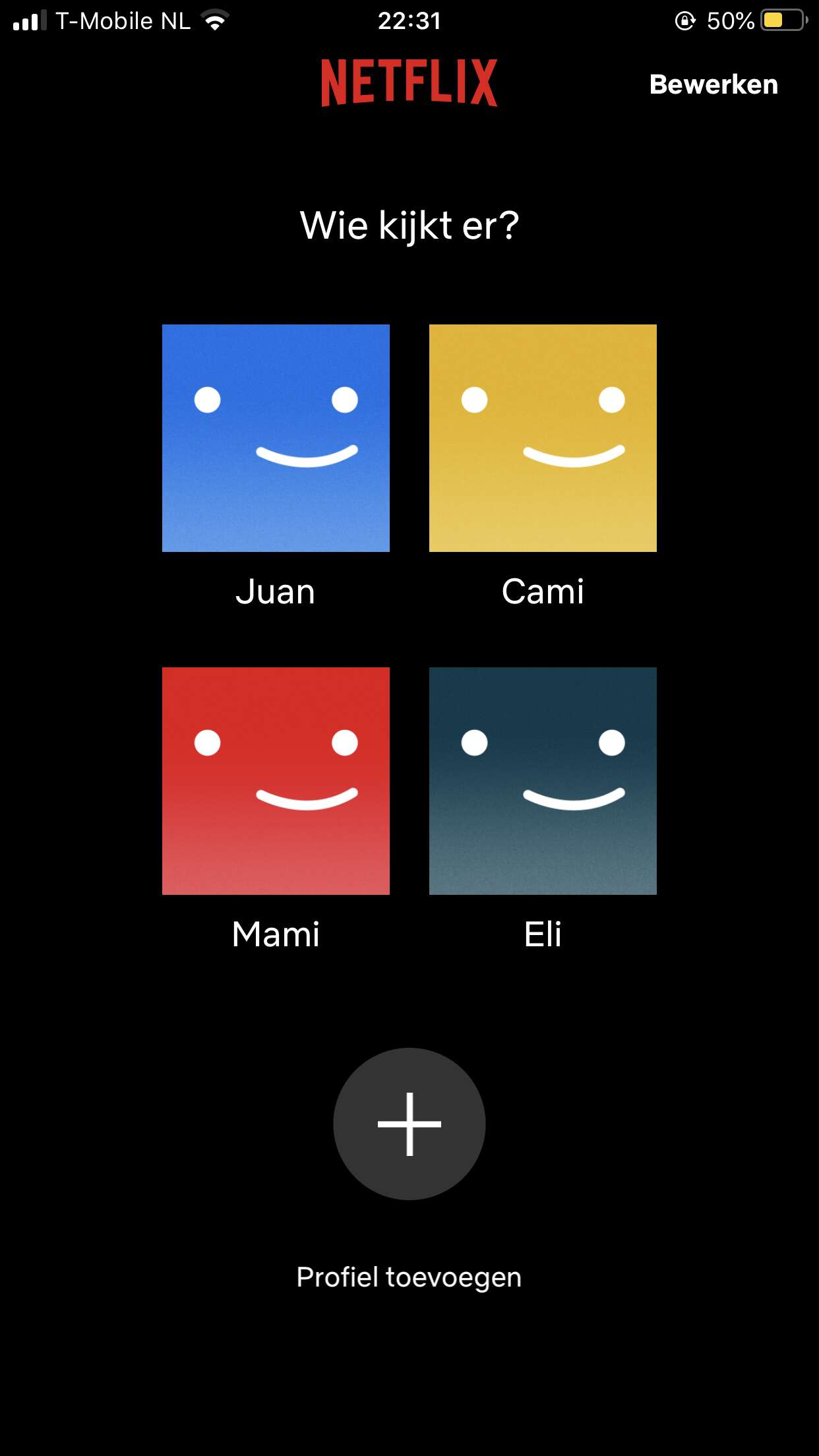This screenshot has width=819, height=1456.
Task: Open the Mami profile
Action: (x=276, y=781)
